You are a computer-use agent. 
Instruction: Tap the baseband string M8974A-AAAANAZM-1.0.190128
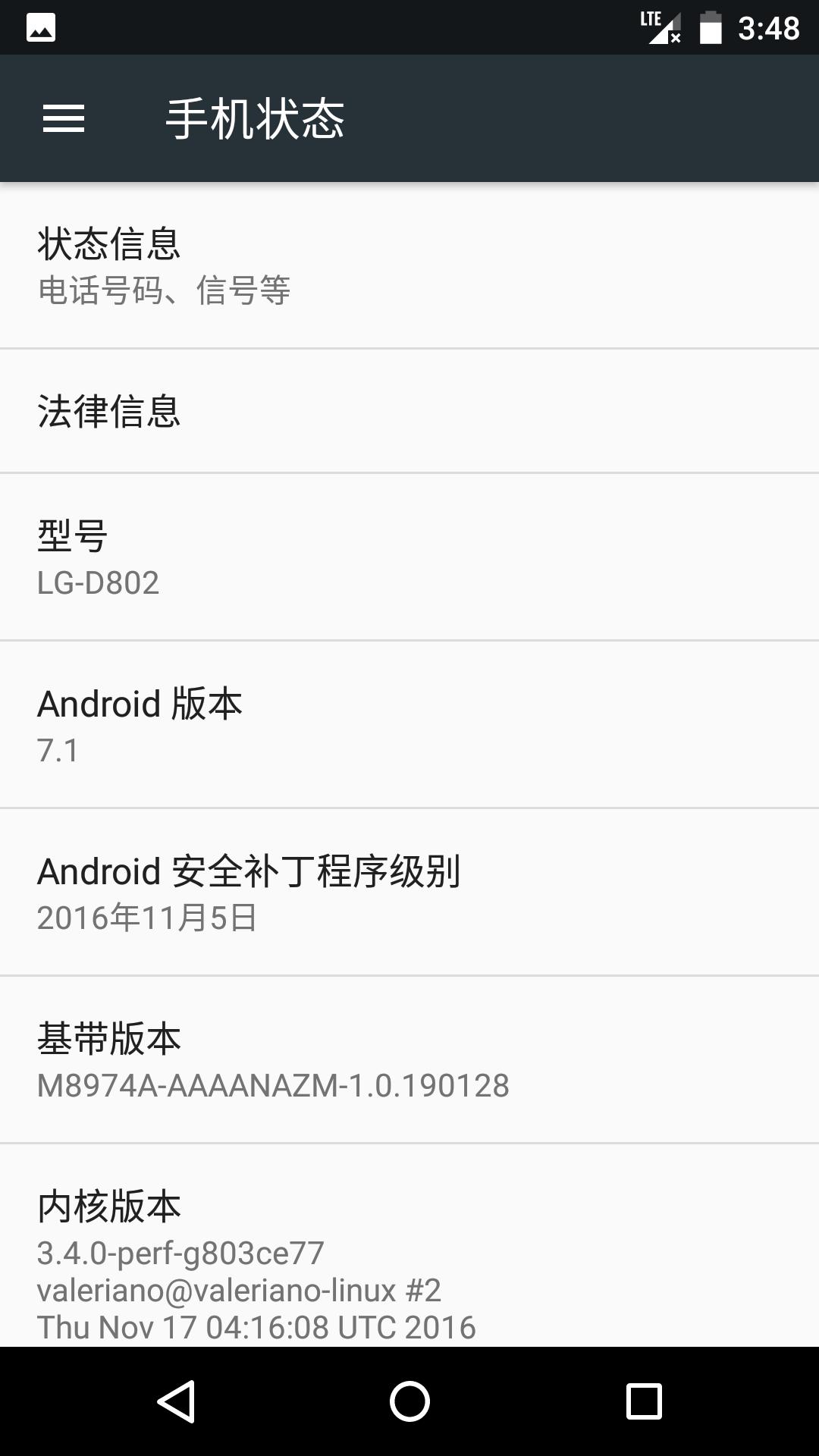tap(275, 1086)
